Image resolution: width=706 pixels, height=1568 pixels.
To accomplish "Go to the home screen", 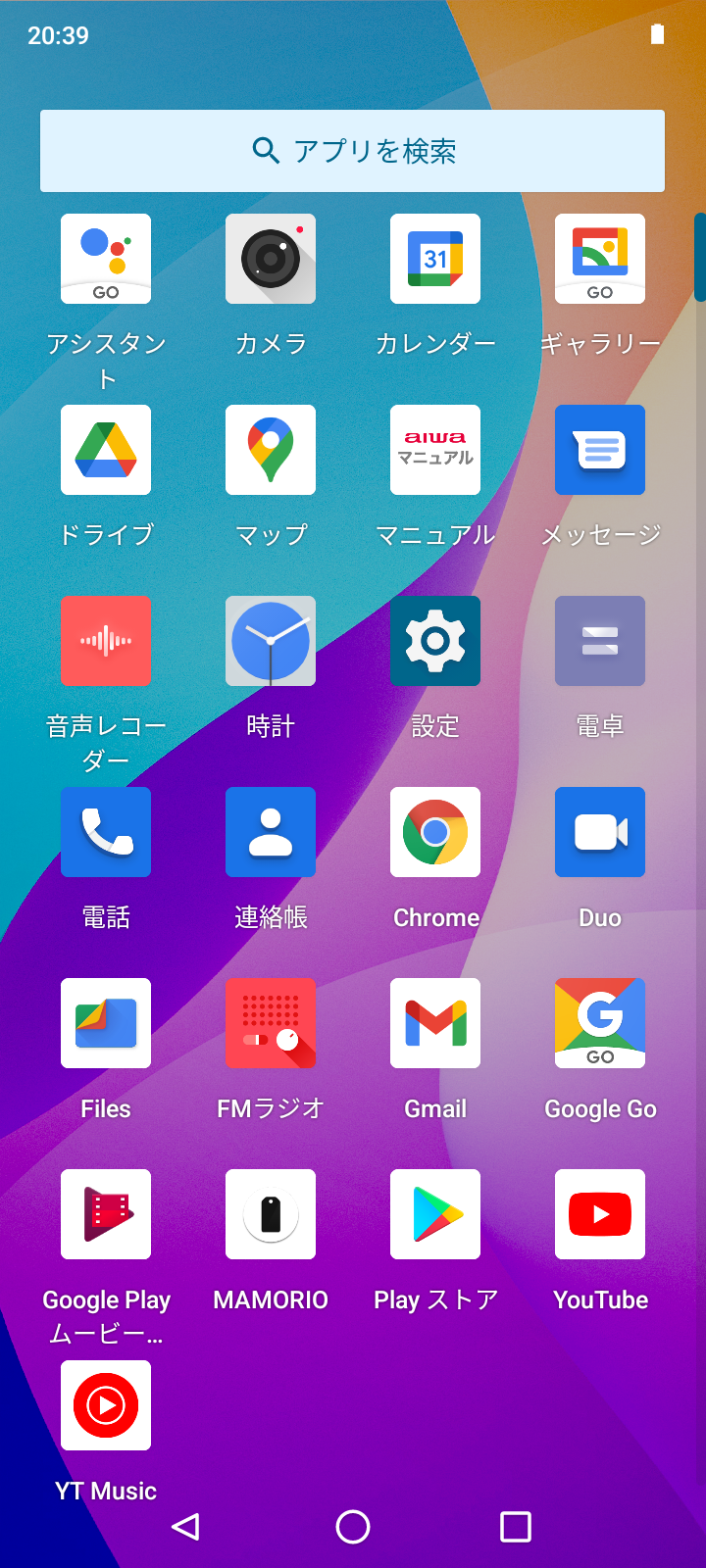I will pyautogui.click(x=353, y=1526).
